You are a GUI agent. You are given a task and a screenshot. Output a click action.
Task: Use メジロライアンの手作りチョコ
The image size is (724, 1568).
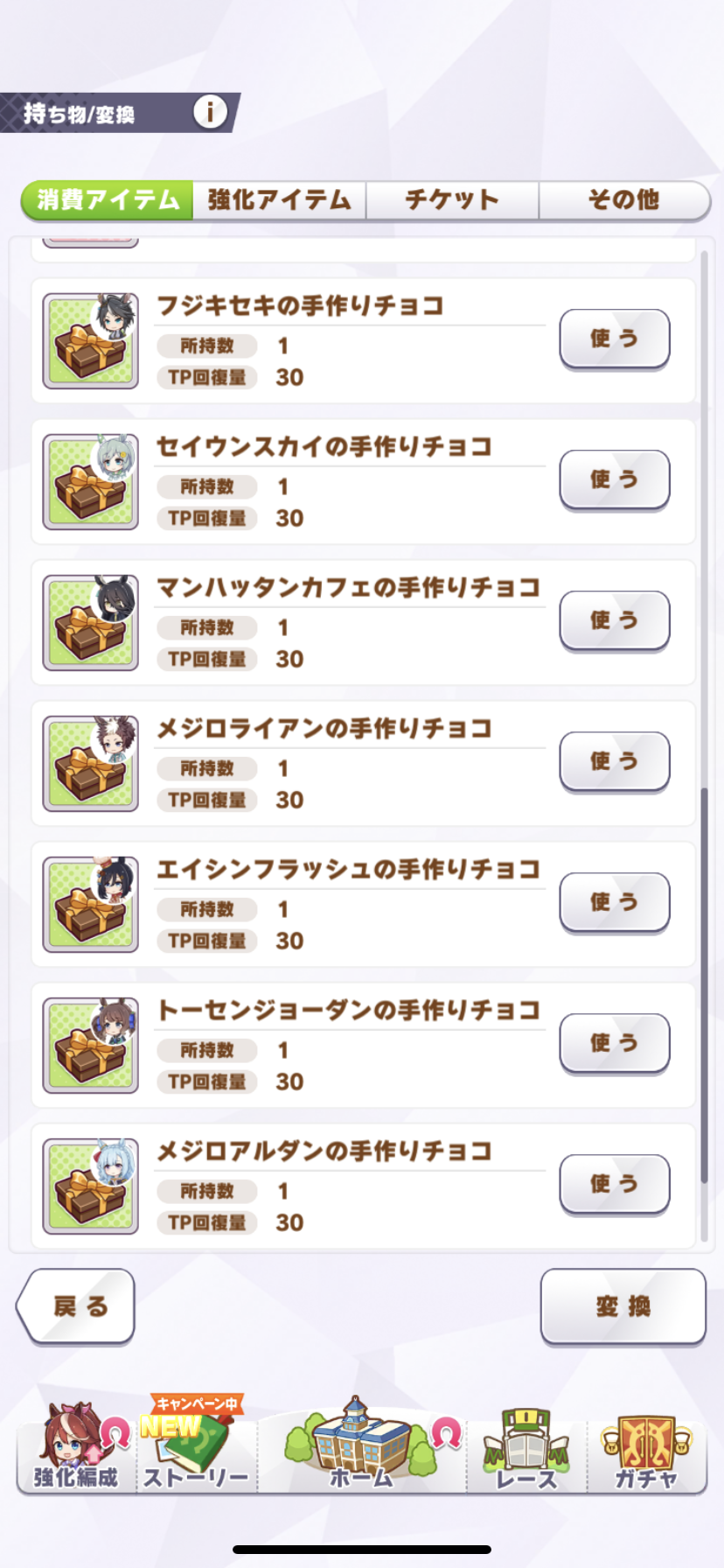(614, 761)
